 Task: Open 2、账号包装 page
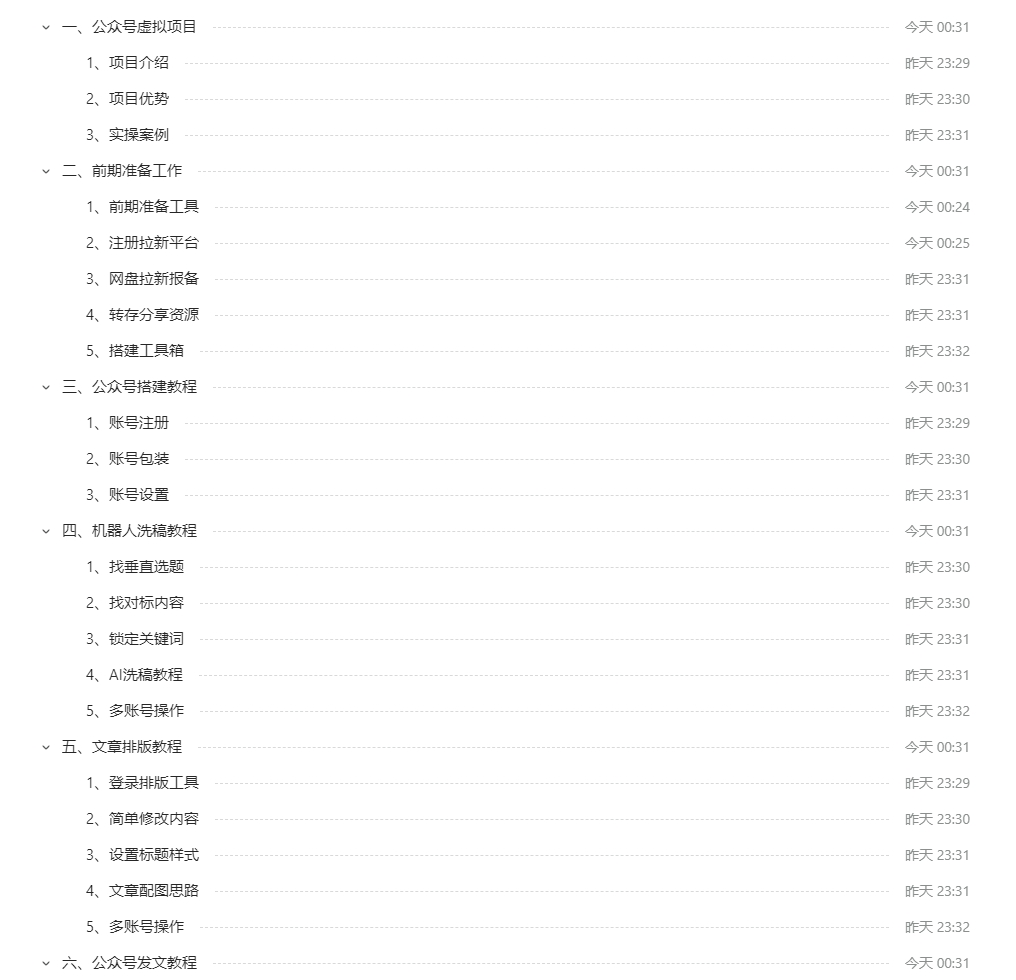pos(127,459)
